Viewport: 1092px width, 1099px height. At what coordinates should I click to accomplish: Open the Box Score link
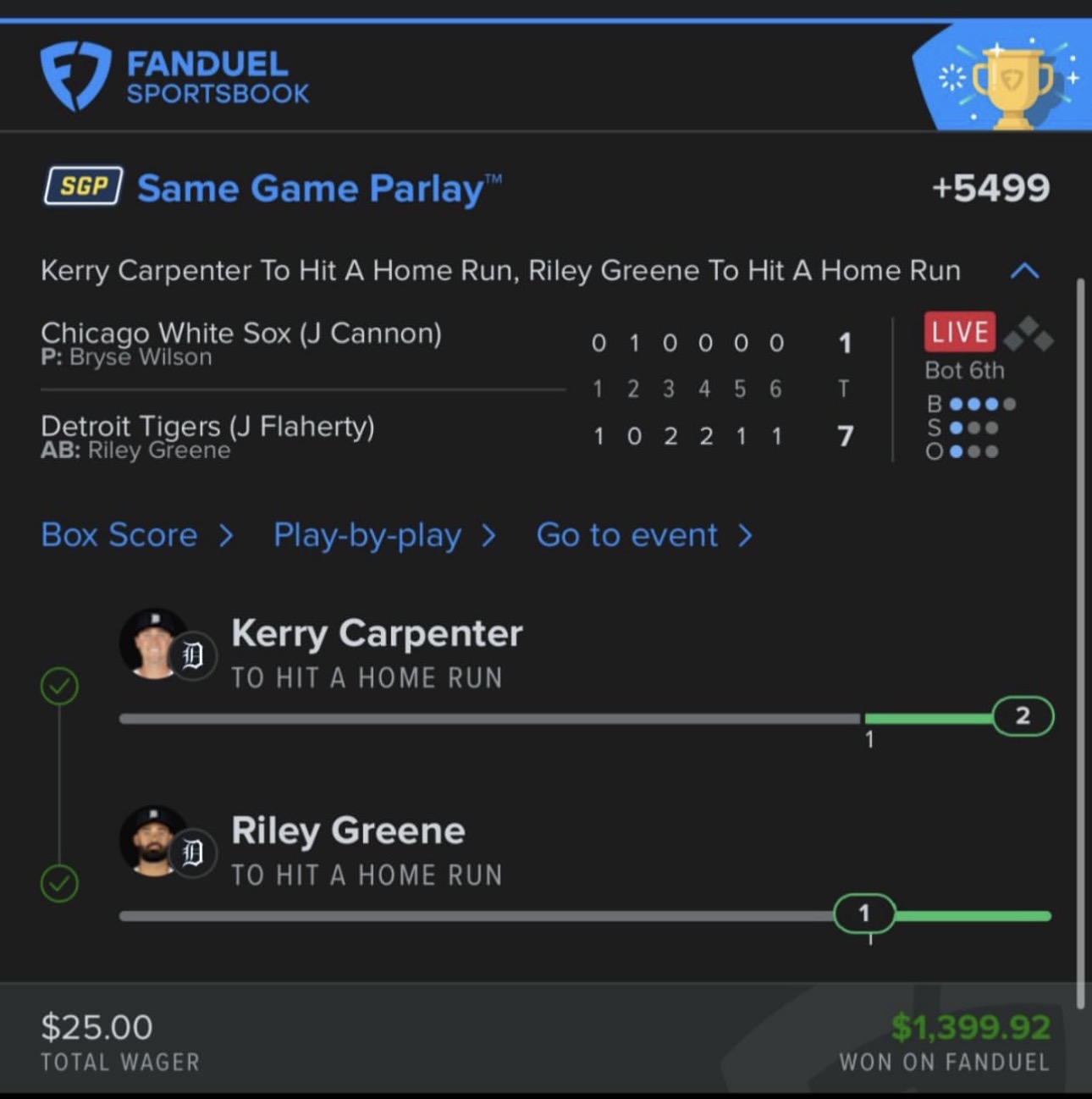point(135,535)
